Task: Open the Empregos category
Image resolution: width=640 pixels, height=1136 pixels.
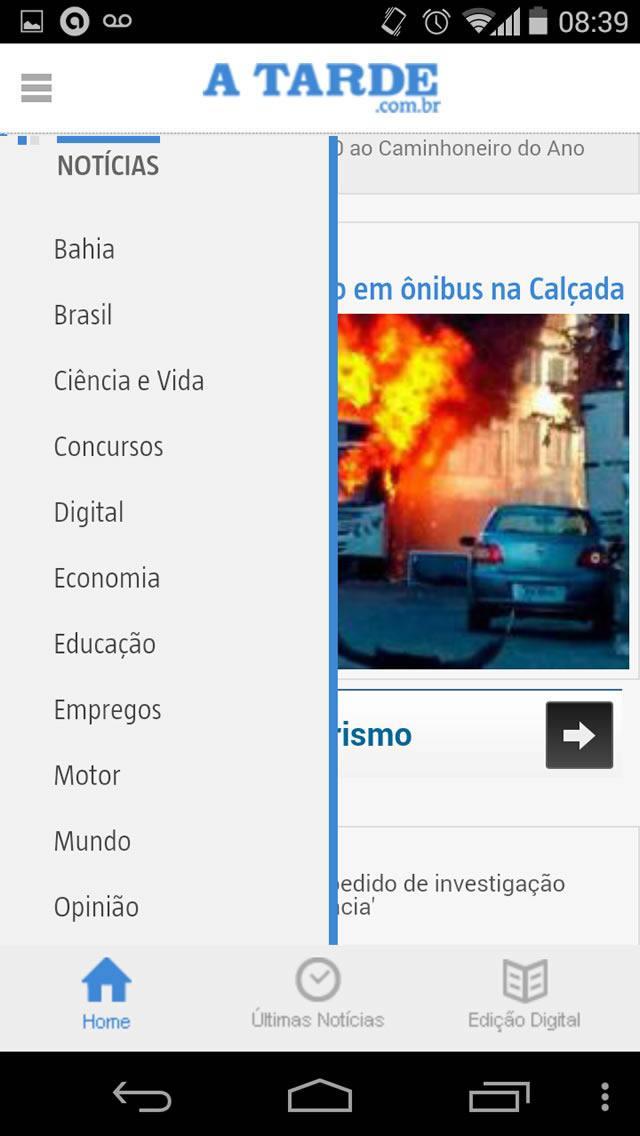Action: pos(107,710)
